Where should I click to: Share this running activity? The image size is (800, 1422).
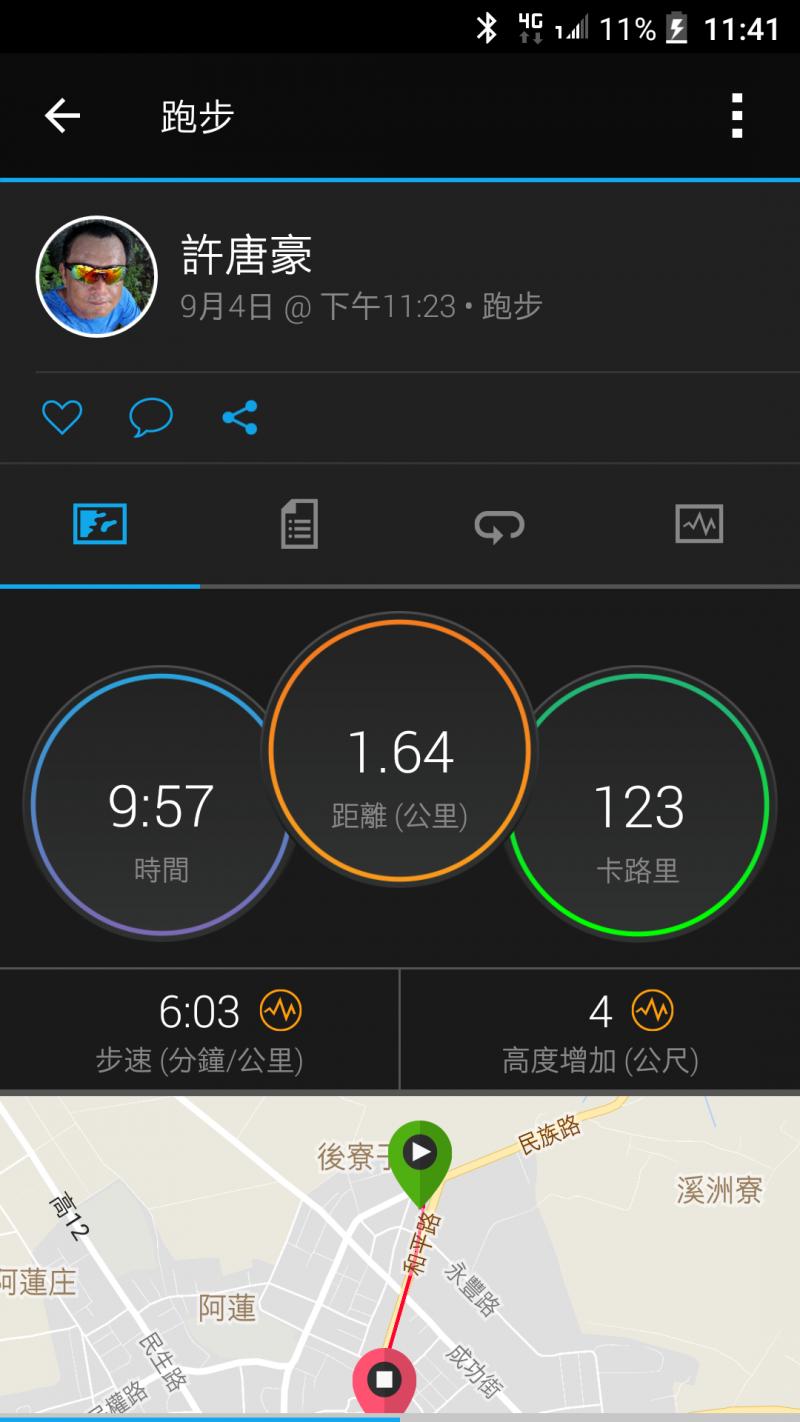240,417
